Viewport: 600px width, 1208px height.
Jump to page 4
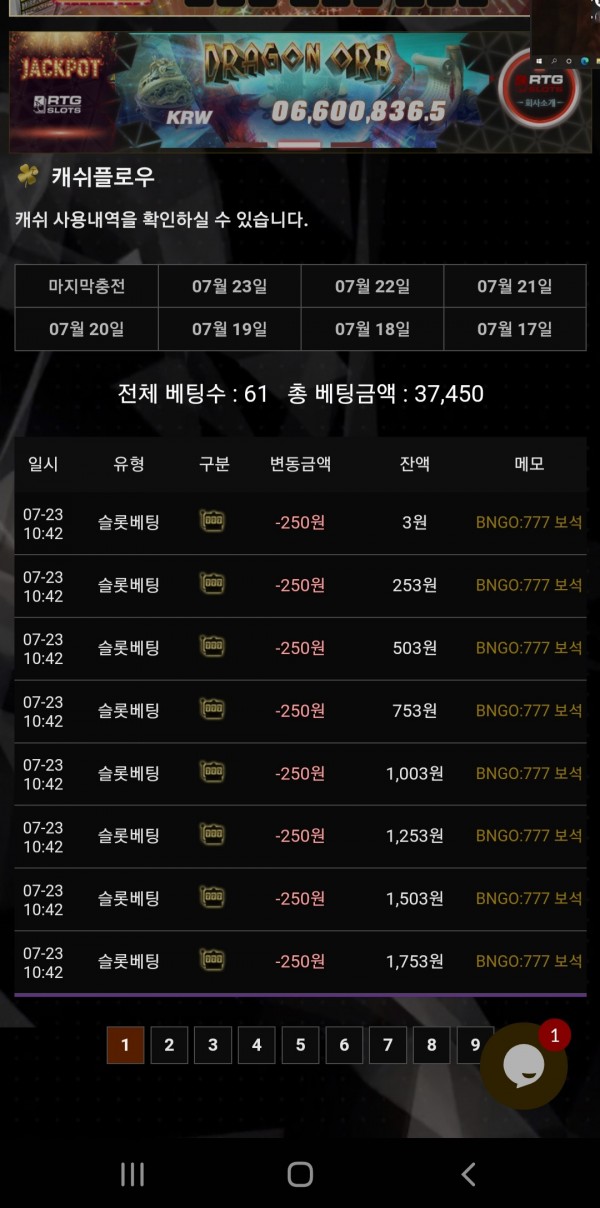257,1045
